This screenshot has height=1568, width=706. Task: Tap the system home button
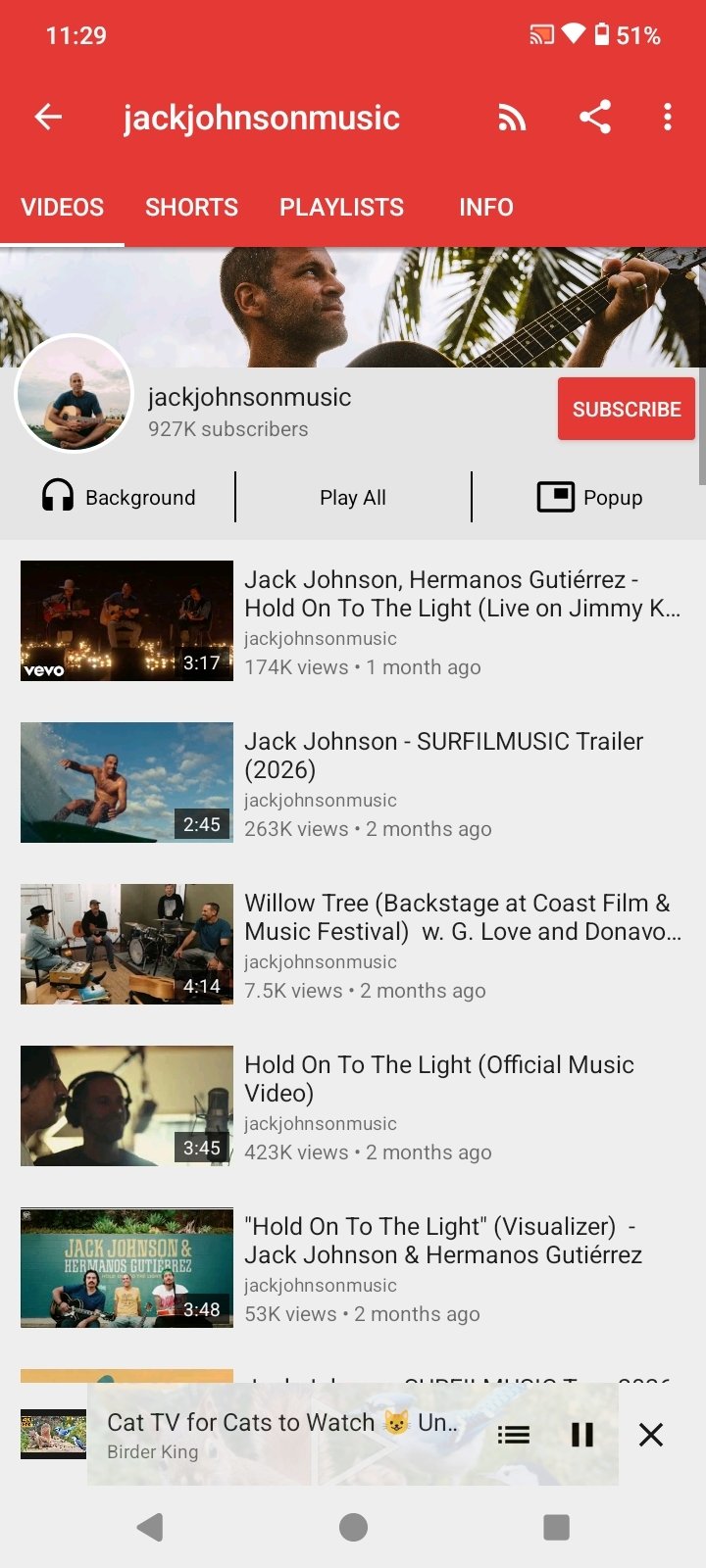tap(353, 1527)
